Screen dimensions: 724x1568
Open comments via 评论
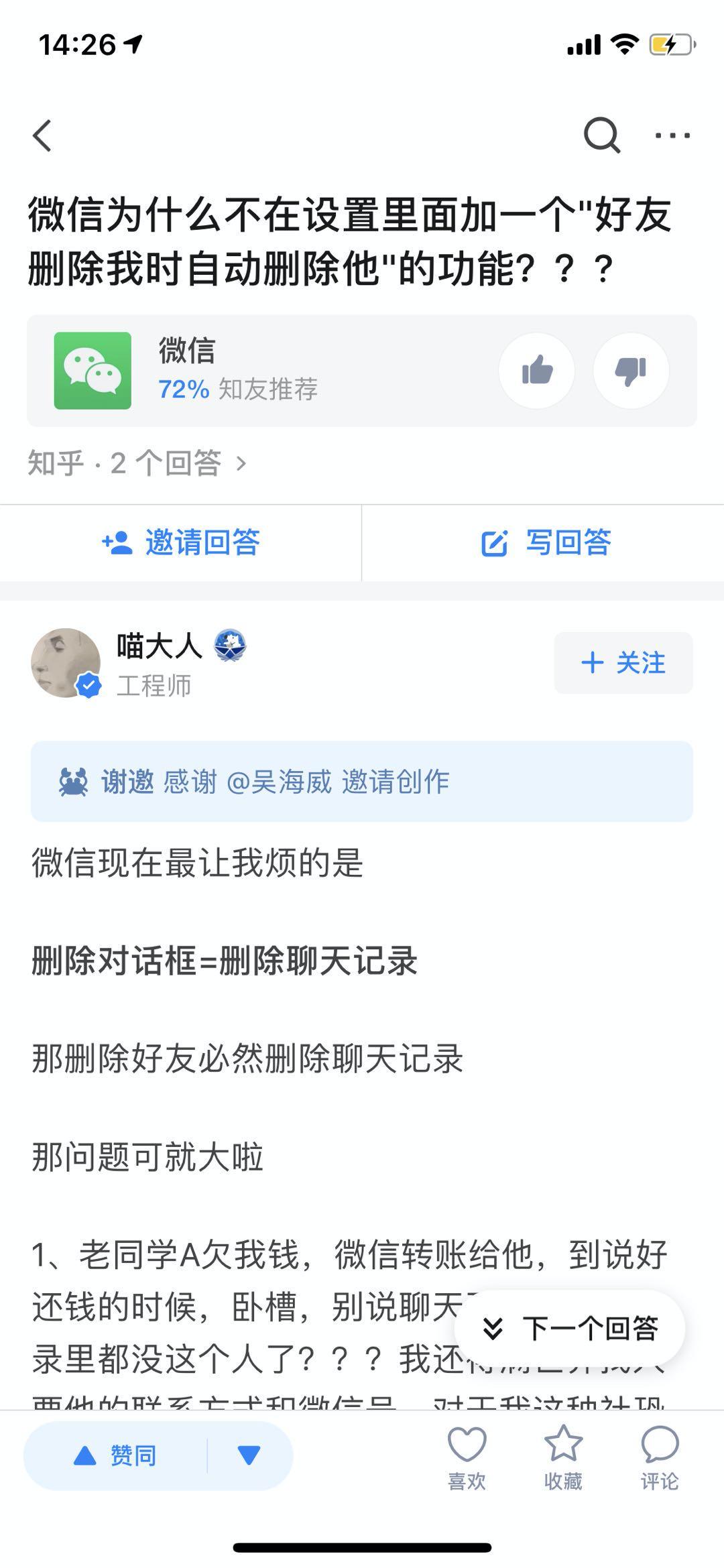tap(660, 1457)
